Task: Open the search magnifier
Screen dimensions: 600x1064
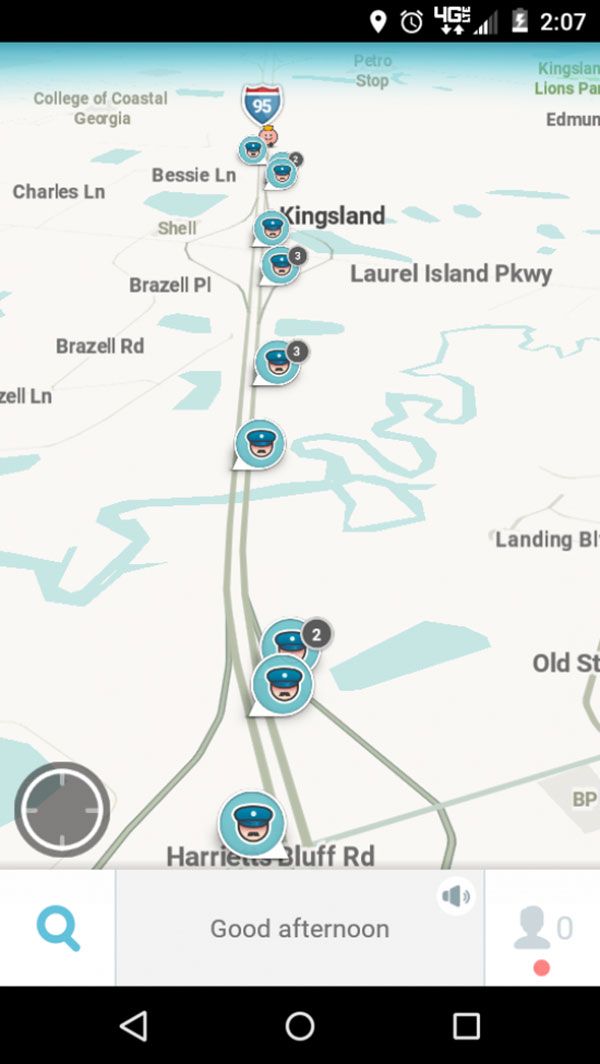Action: 58,928
